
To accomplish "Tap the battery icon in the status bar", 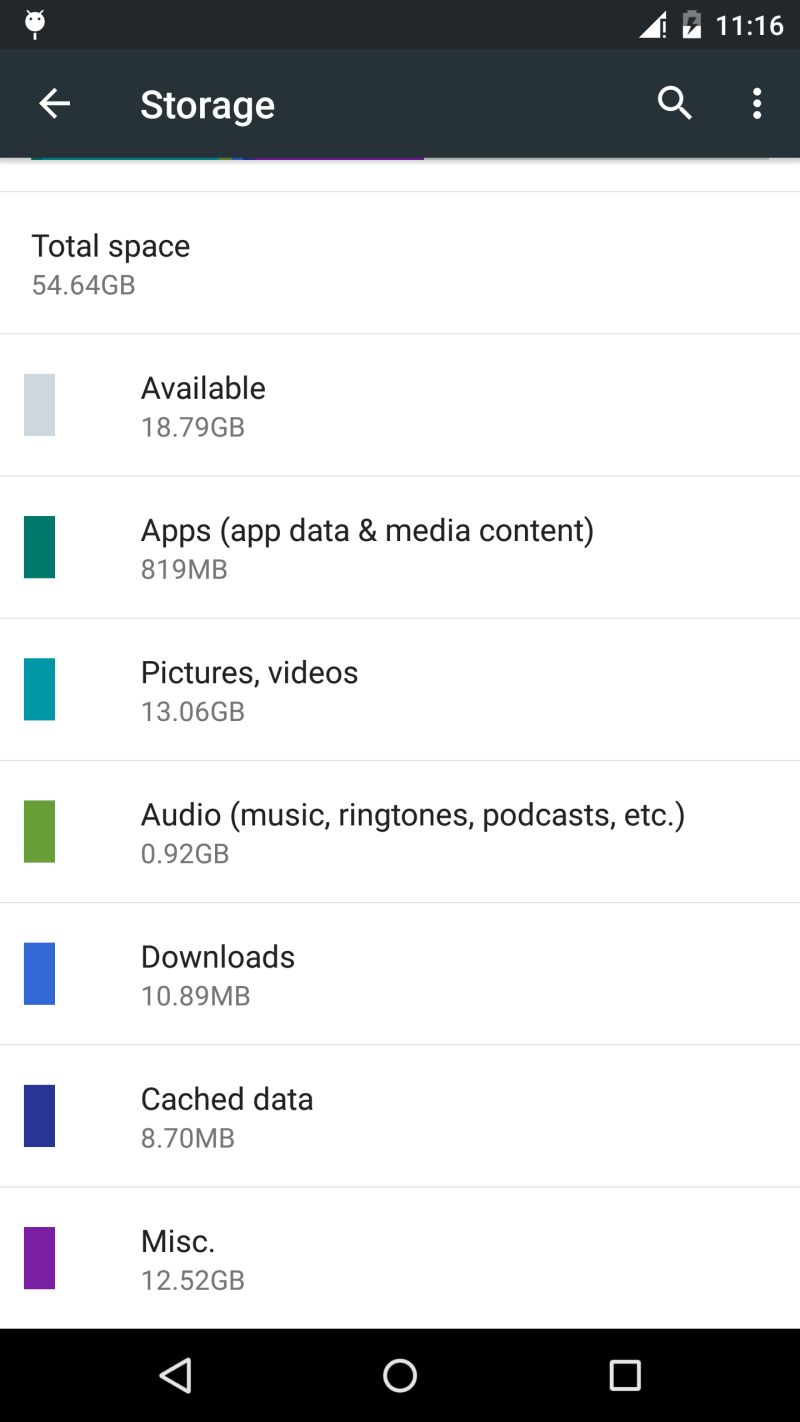I will coord(694,24).
